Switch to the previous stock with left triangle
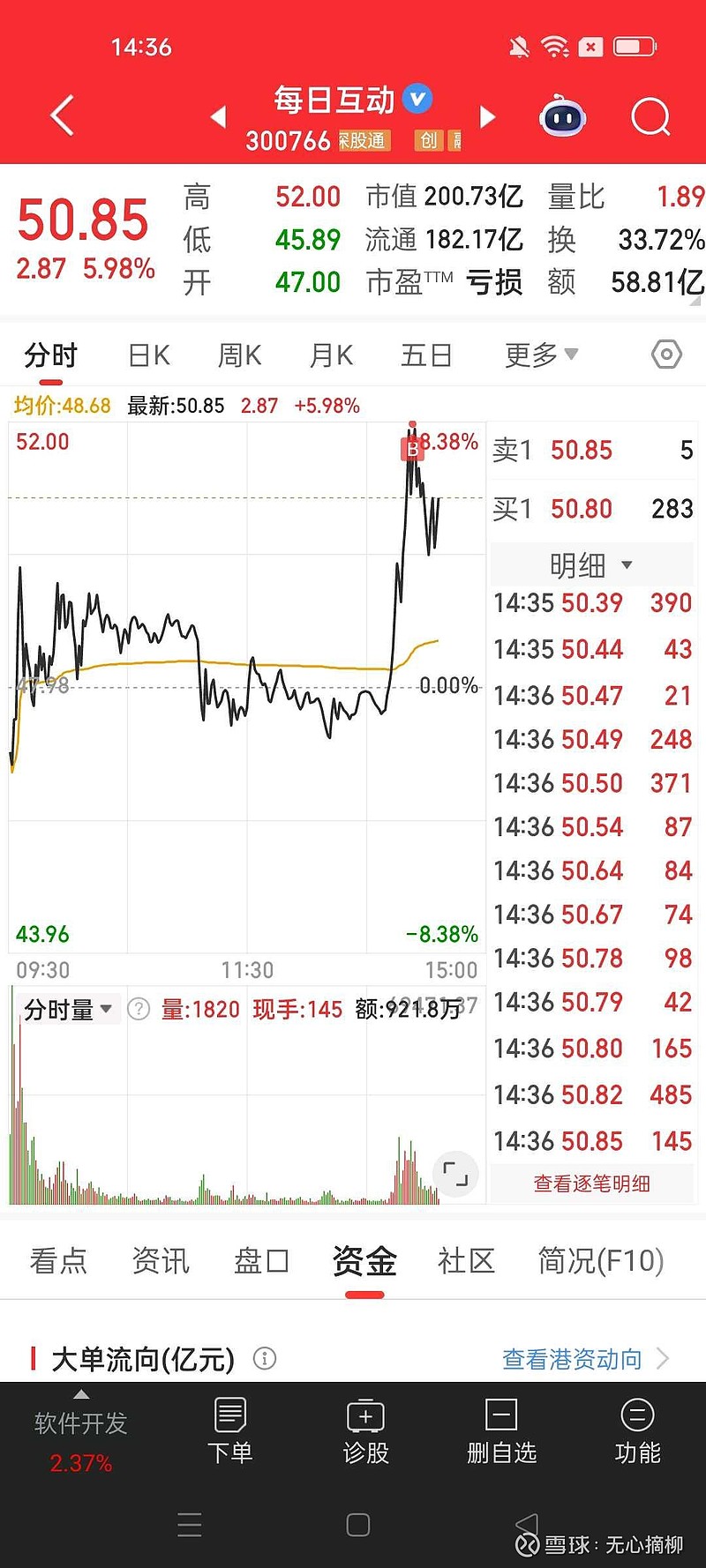The image size is (706, 1568). [x=218, y=116]
